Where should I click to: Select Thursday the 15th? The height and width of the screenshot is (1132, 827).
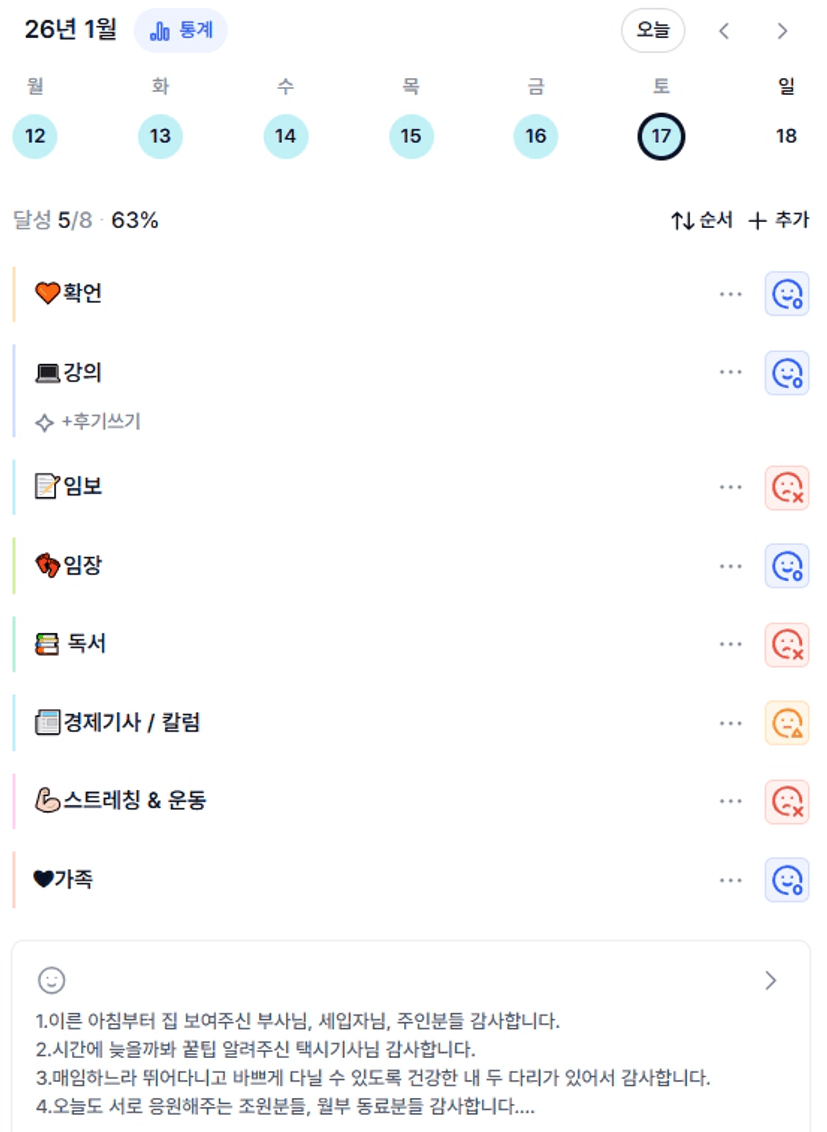[x=411, y=136]
